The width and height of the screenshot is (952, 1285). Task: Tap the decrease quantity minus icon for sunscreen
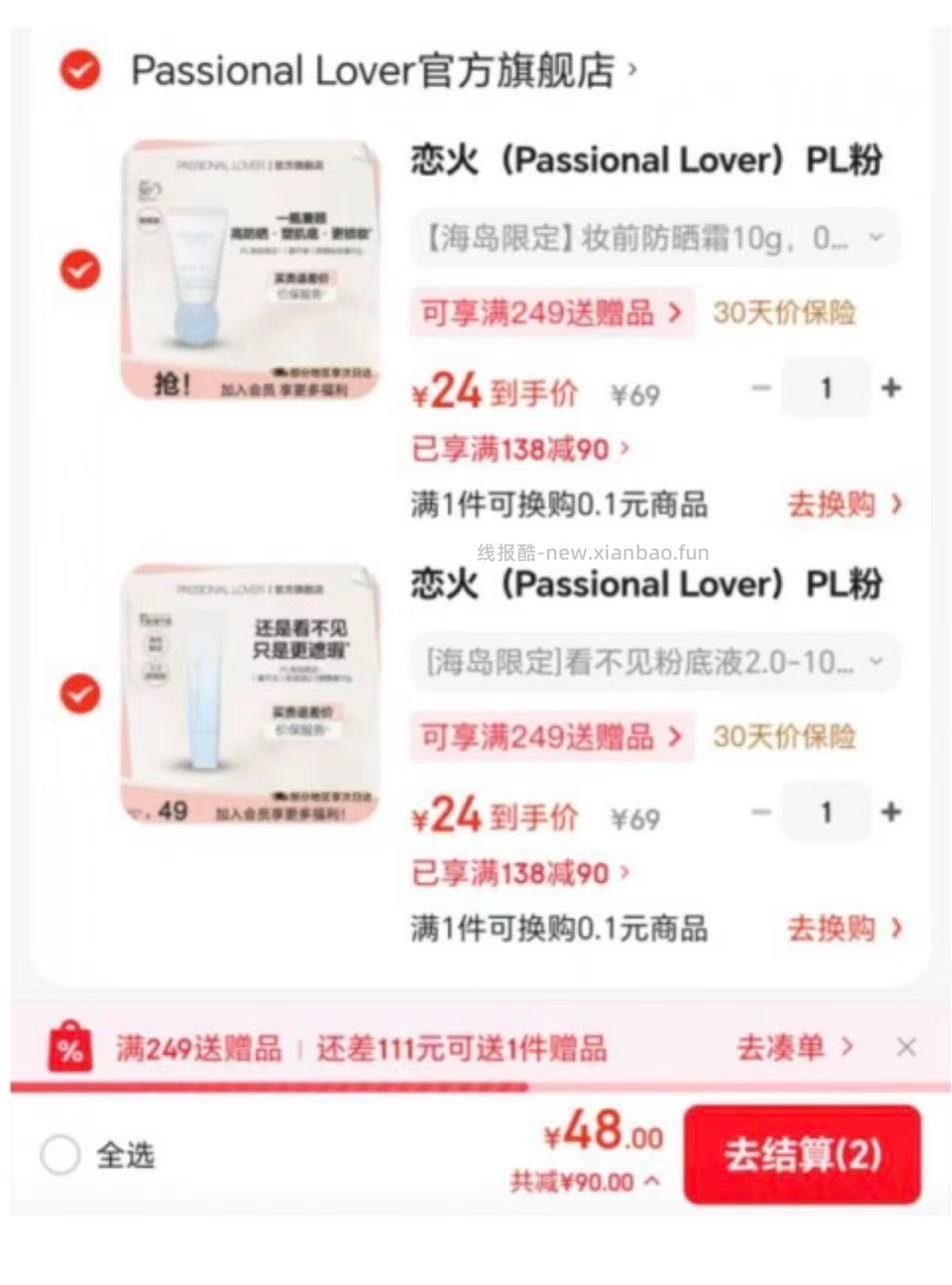(761, 389)
